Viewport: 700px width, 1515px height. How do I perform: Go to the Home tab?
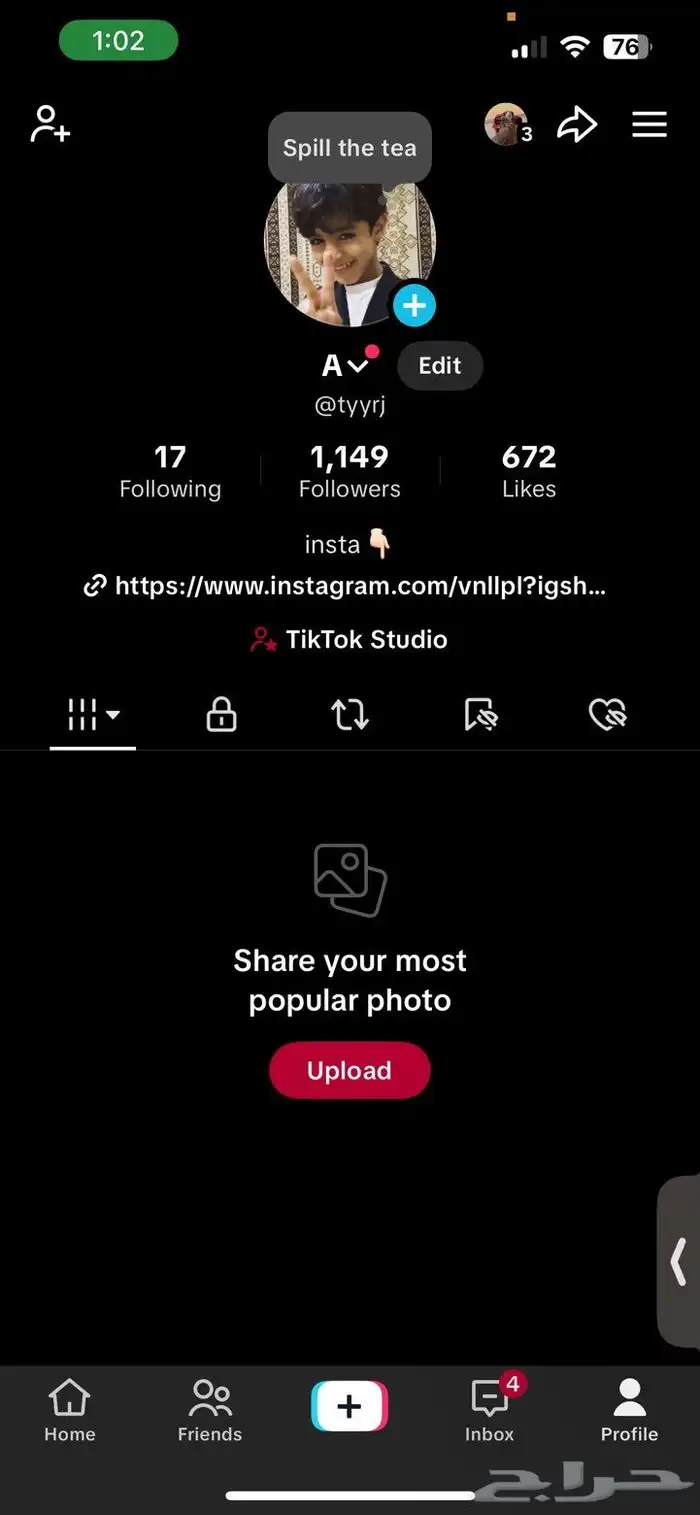(x=69, y=1410)
